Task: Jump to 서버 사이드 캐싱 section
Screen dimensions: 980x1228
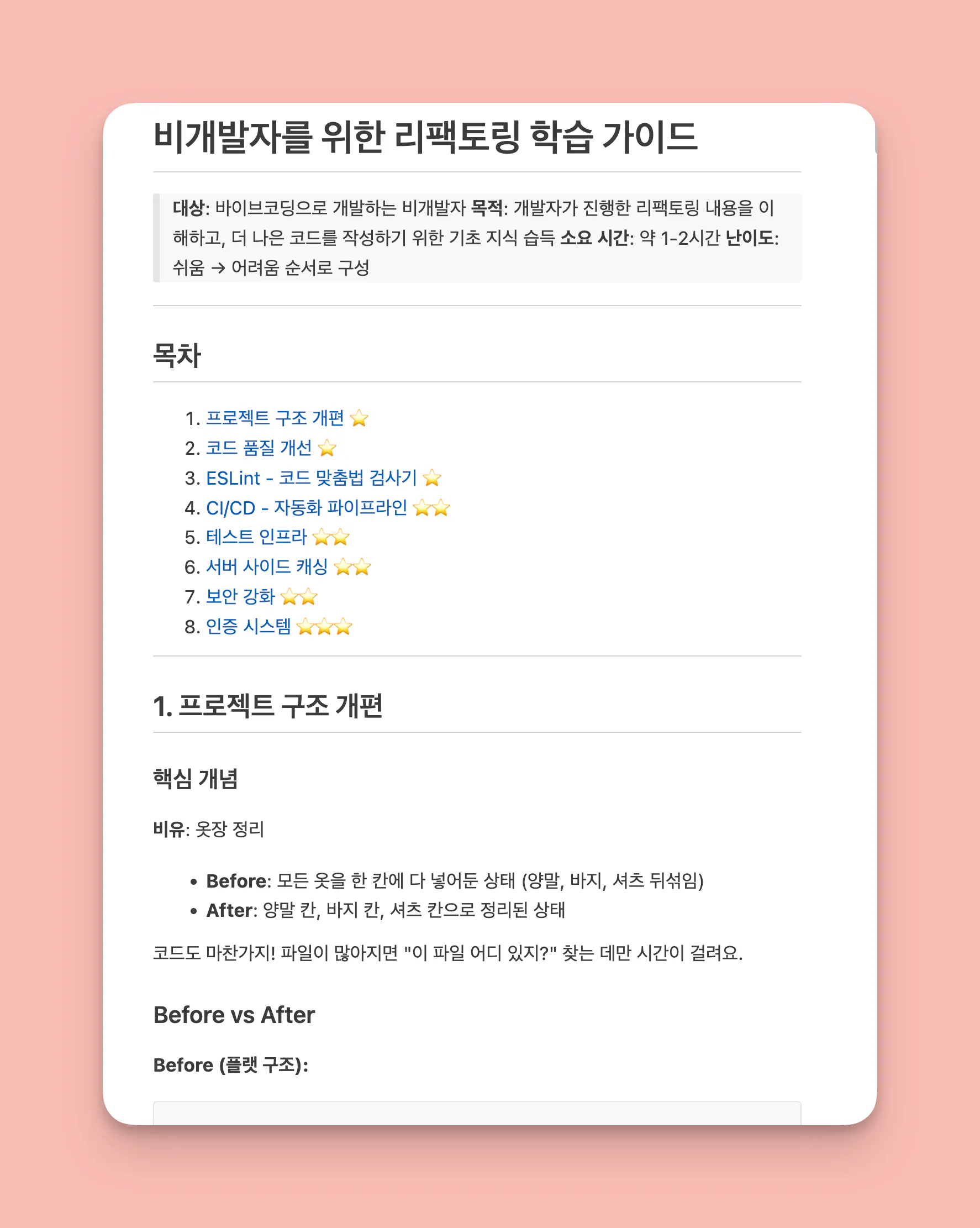Action: pos(266,566)
